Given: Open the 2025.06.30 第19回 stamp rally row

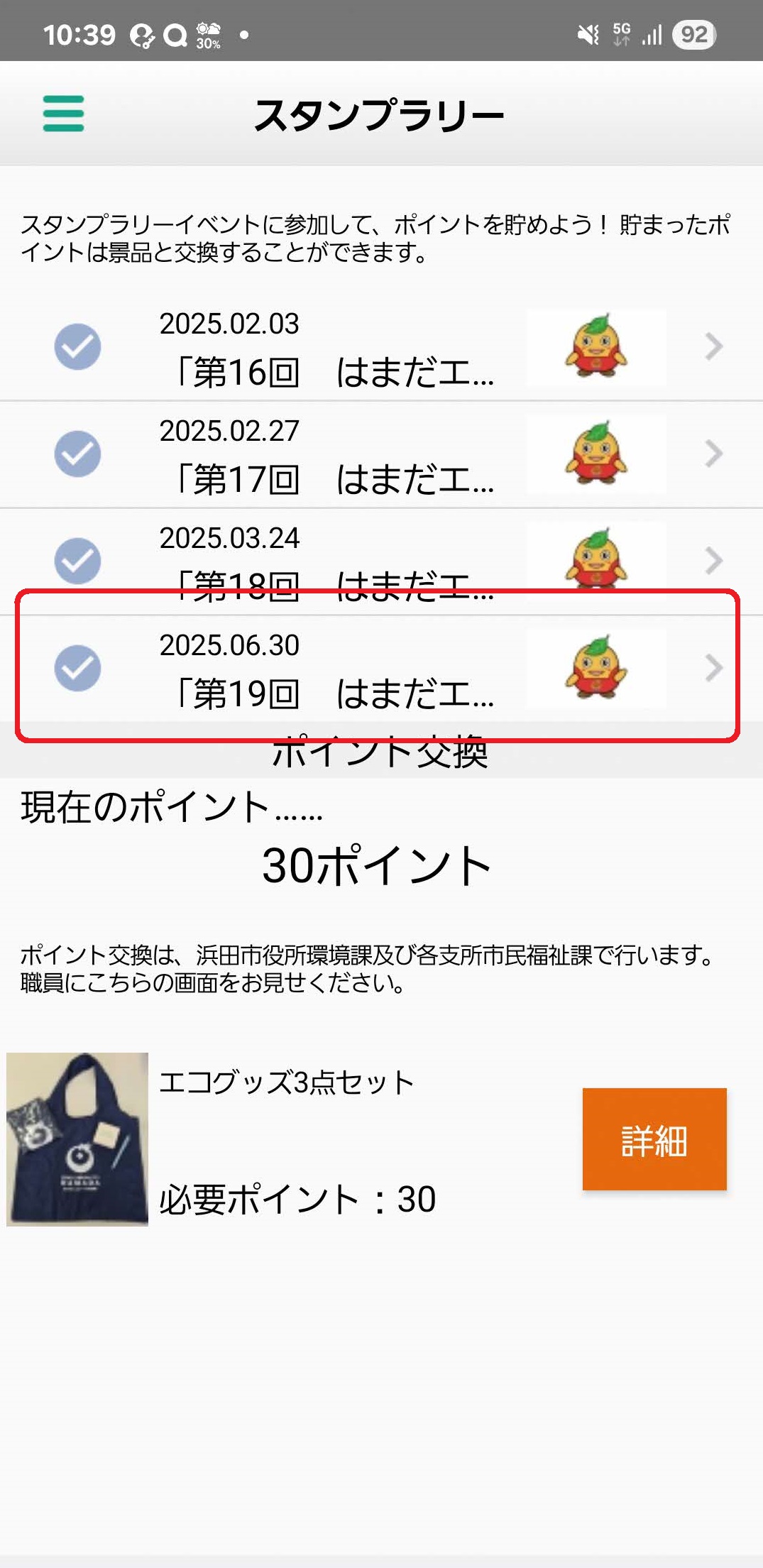Looking at the screenshot, I should pyautogui.click(x=380, y=669).
